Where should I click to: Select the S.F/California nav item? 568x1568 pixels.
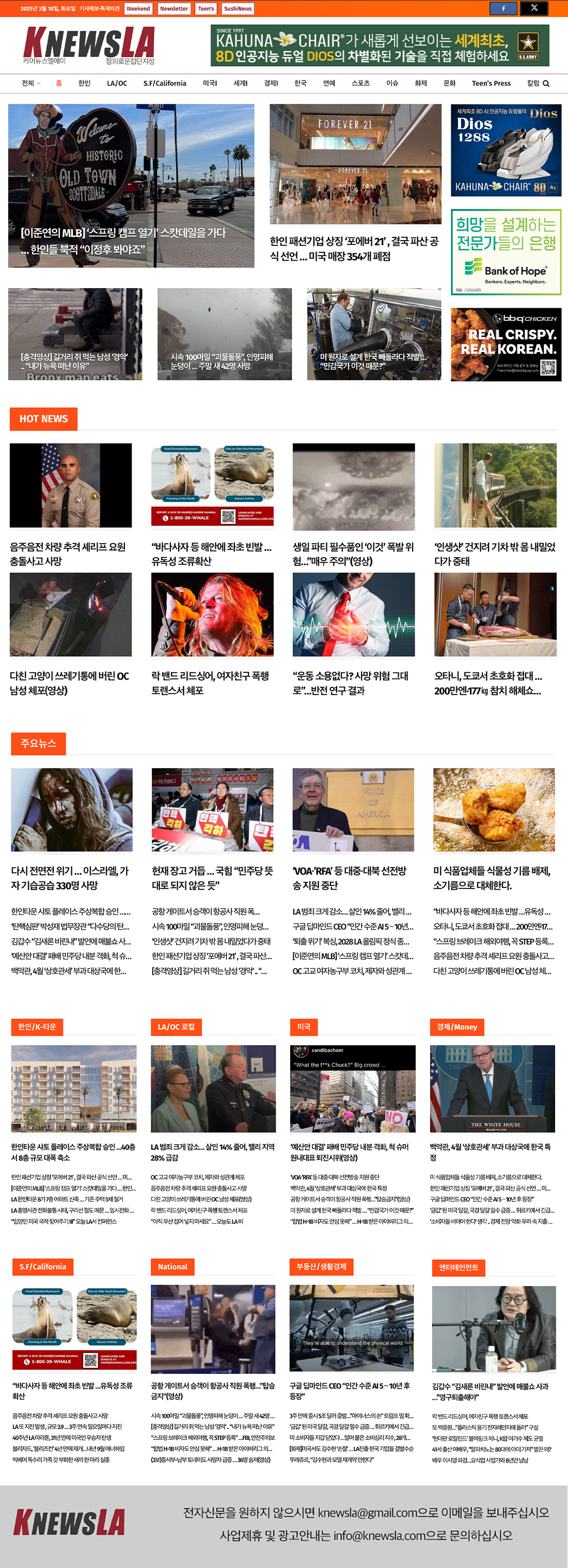[x=164, y=84]
